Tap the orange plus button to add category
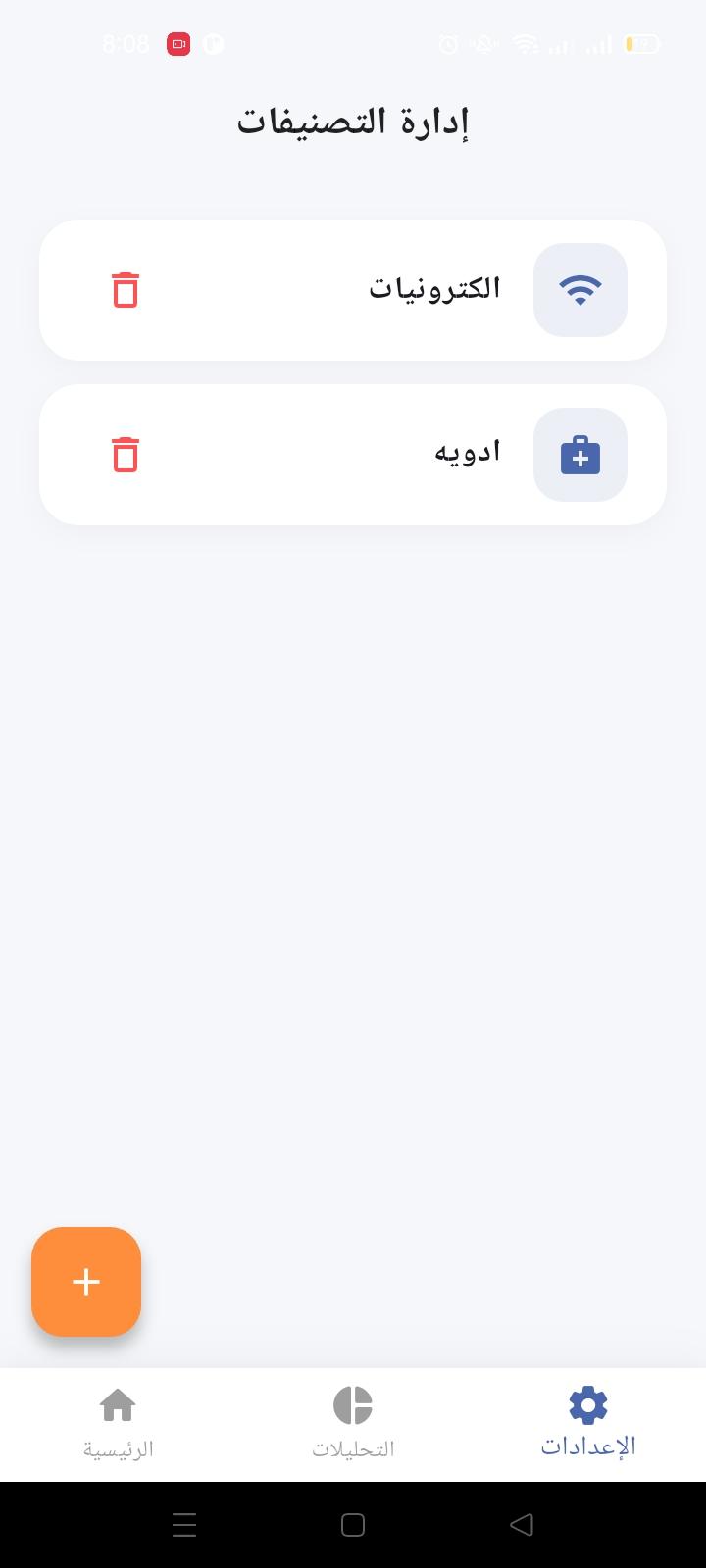 (86, 1282)
